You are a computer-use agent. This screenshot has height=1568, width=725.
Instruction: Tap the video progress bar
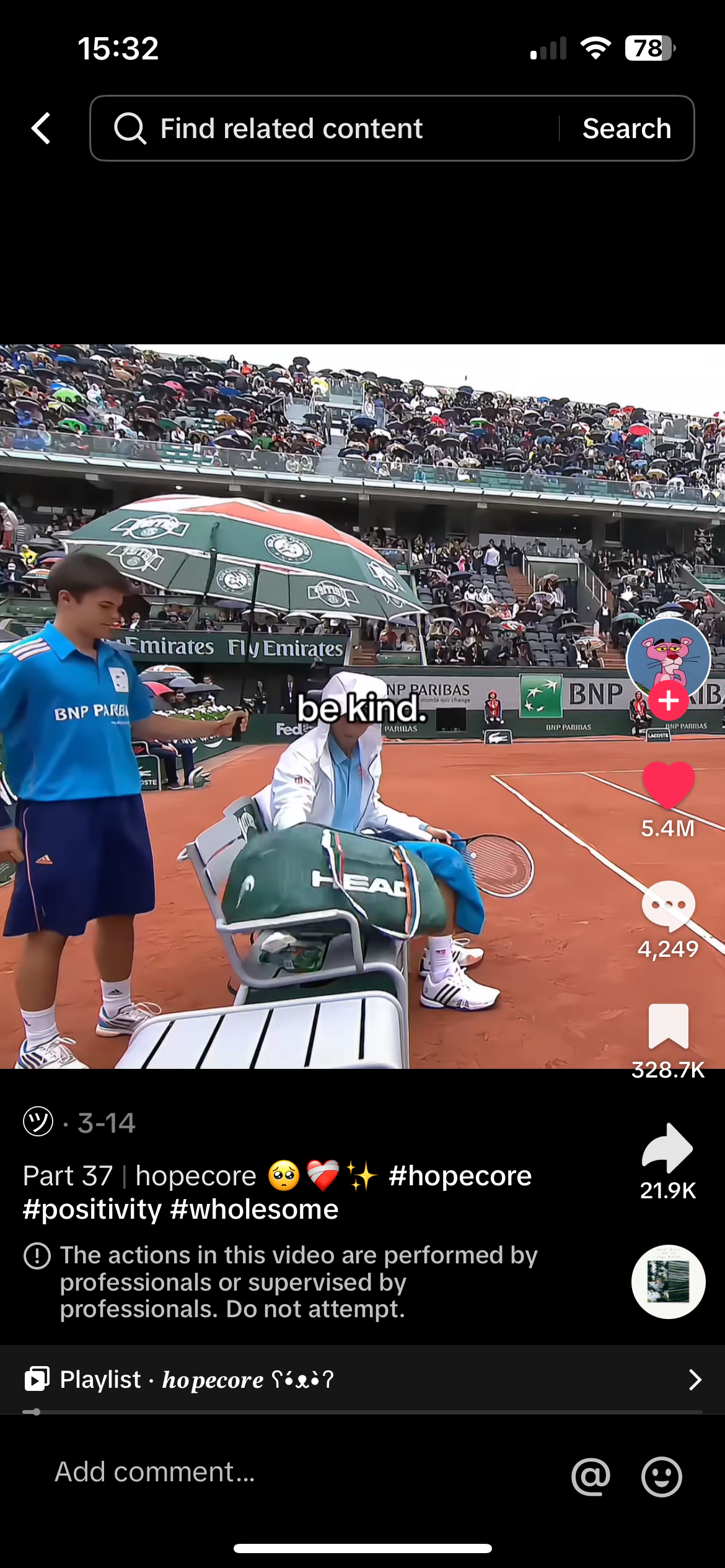point(362,1412)
